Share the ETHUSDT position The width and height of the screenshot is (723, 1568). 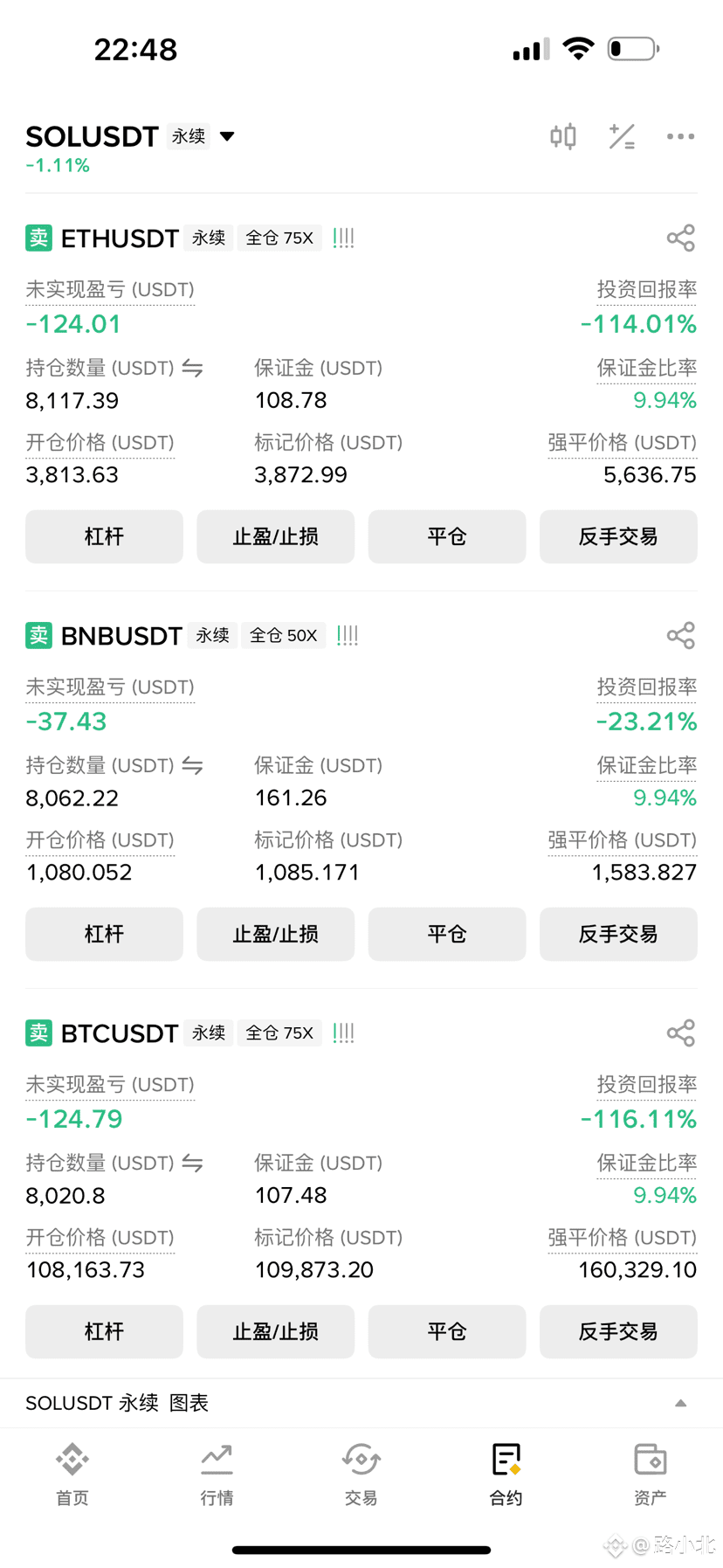pos(680,238)
